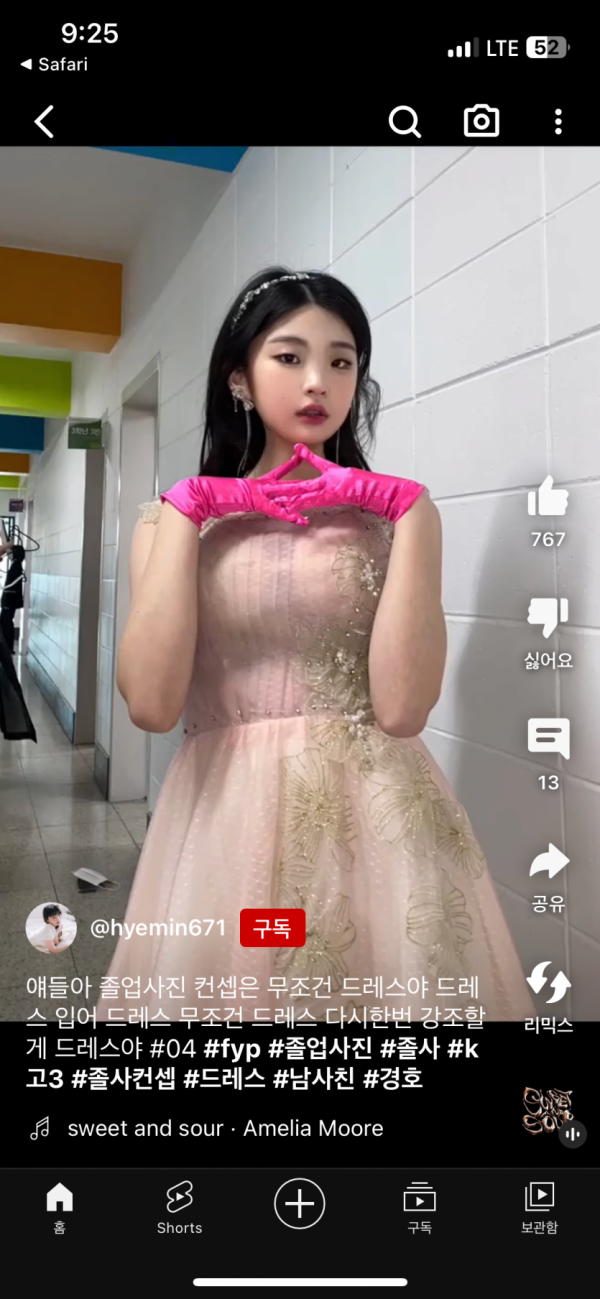
Task: Open the three-dot overflow menu
Action: tap(558, 122)
